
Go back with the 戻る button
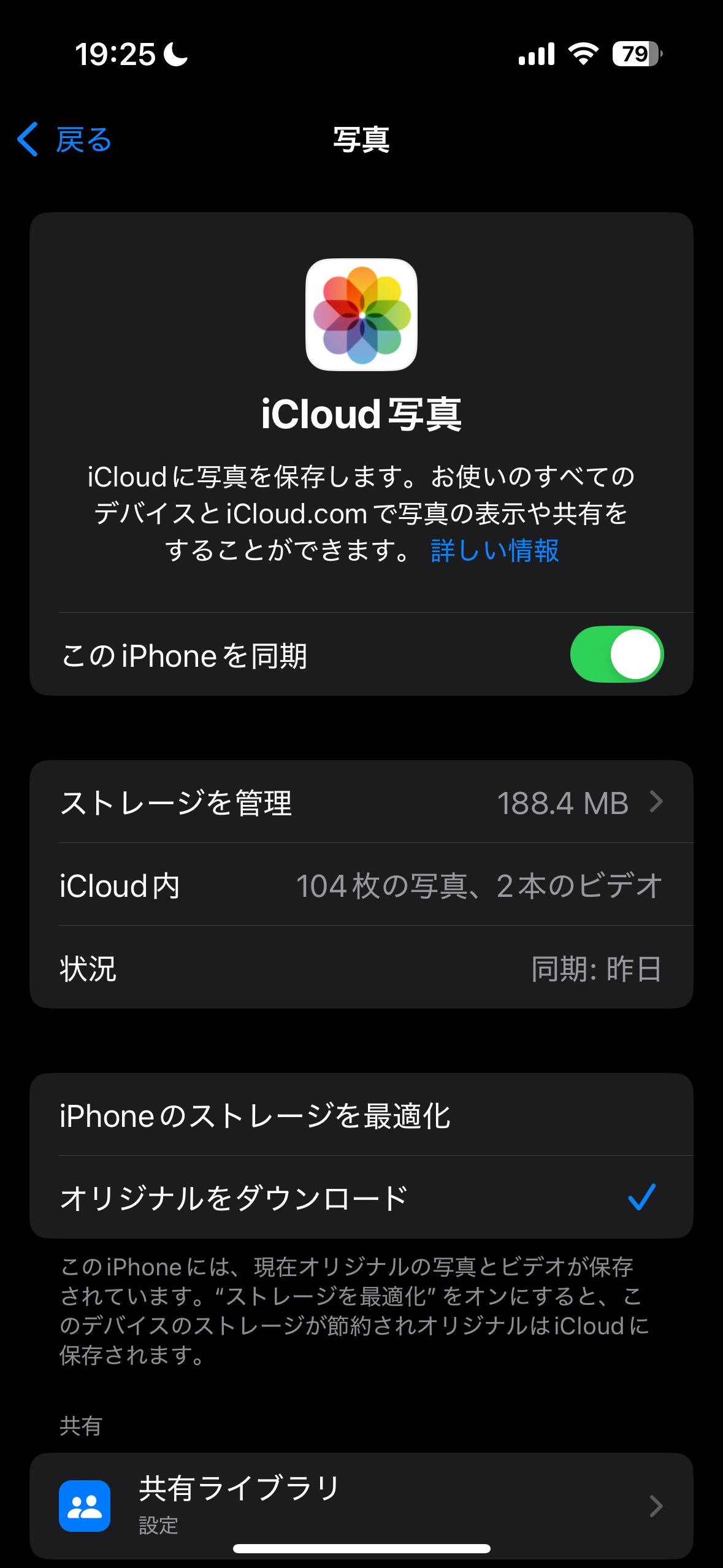coord(64,140)
